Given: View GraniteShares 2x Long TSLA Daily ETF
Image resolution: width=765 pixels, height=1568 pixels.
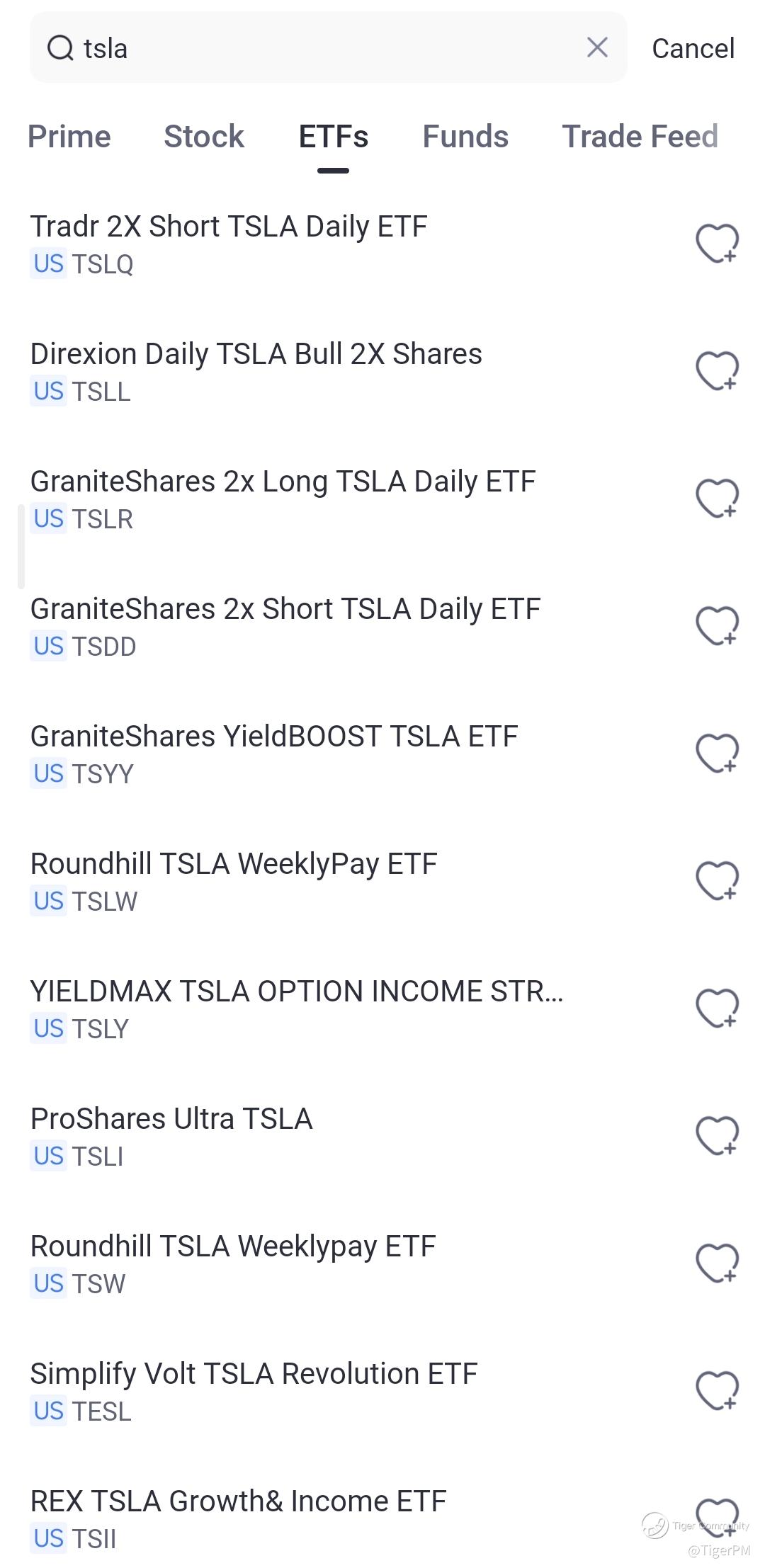Looking at the screenshot, I should click(x=283, y=498).
